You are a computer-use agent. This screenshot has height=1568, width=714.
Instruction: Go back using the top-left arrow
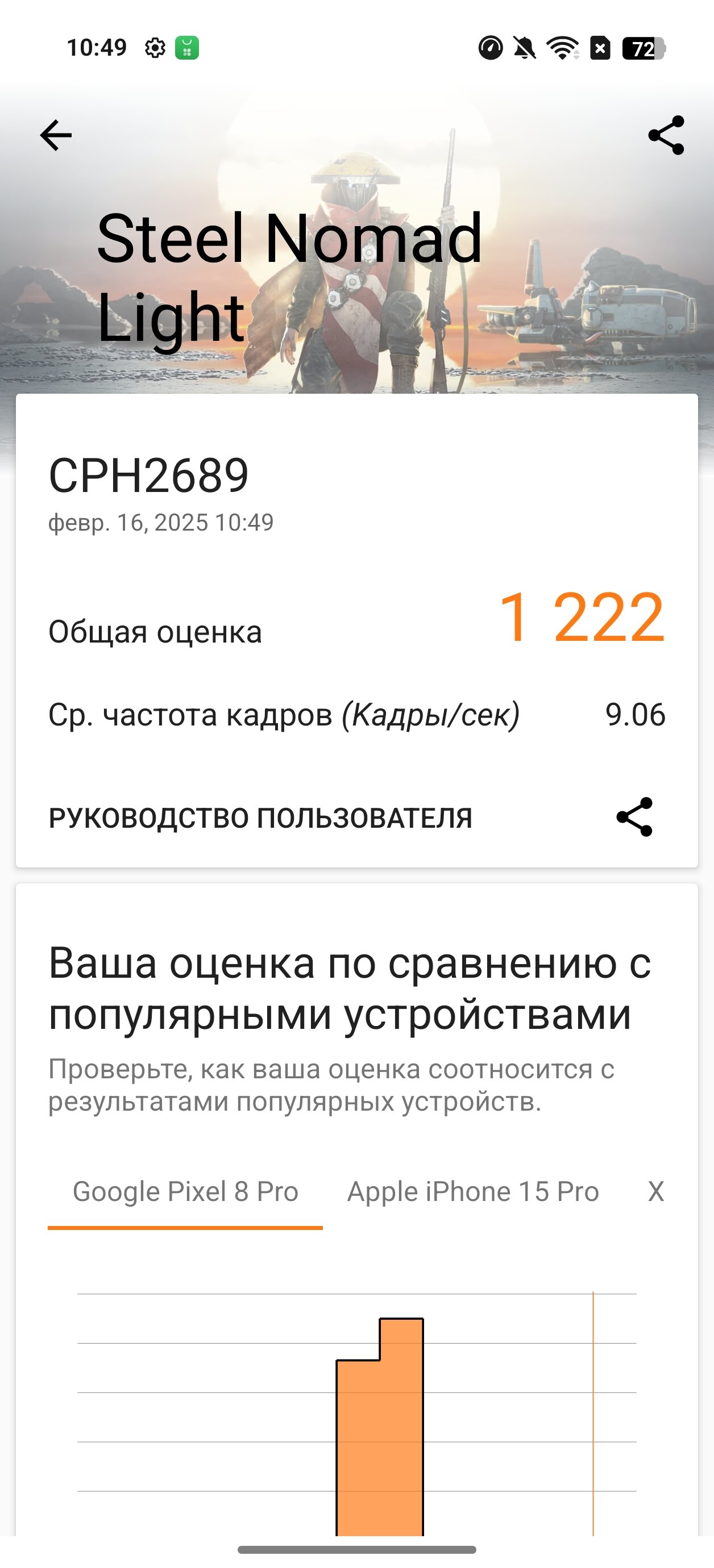coord(56,135)
